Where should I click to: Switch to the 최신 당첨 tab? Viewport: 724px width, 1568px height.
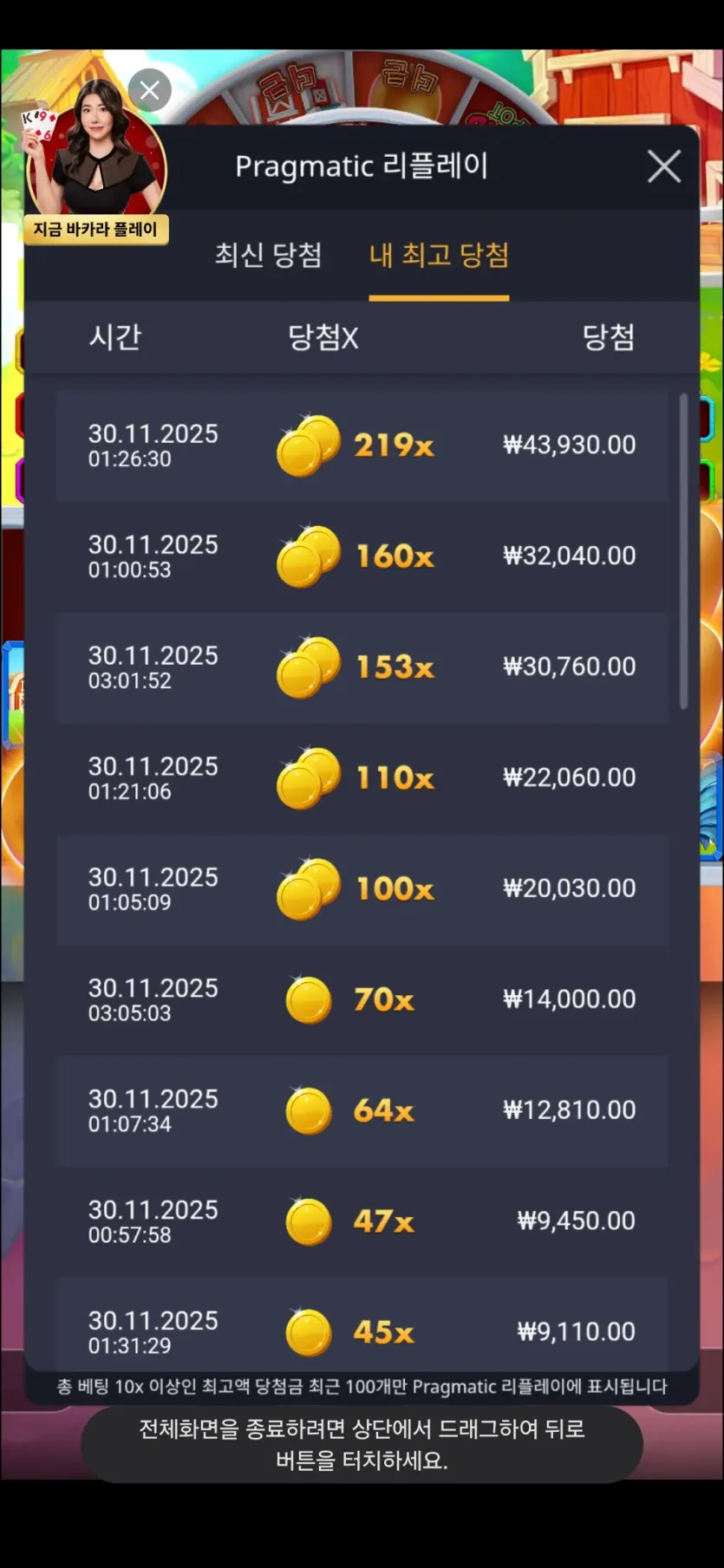(x=269, y=255)
